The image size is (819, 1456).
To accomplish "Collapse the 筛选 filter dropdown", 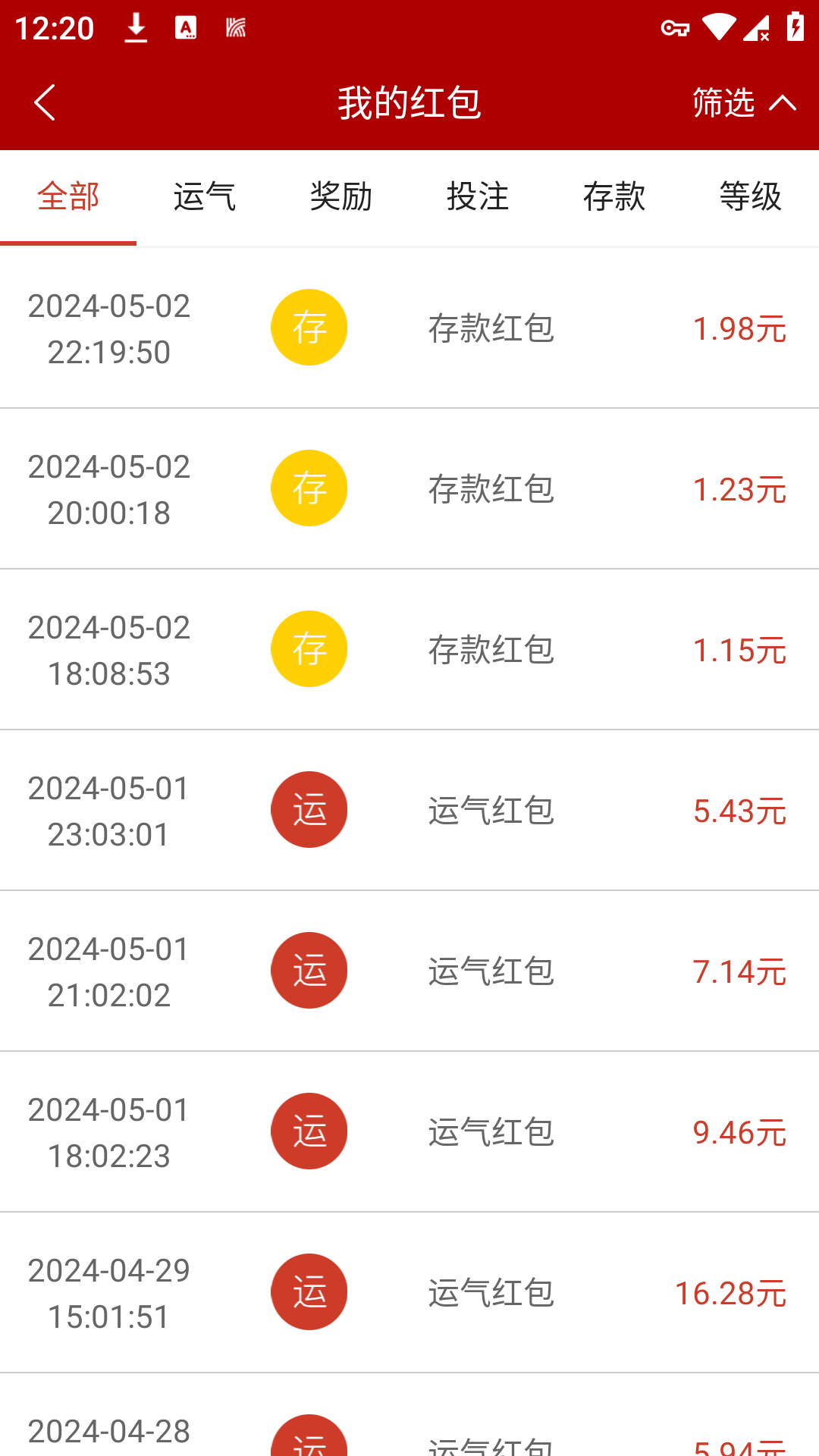I will 744,102.
